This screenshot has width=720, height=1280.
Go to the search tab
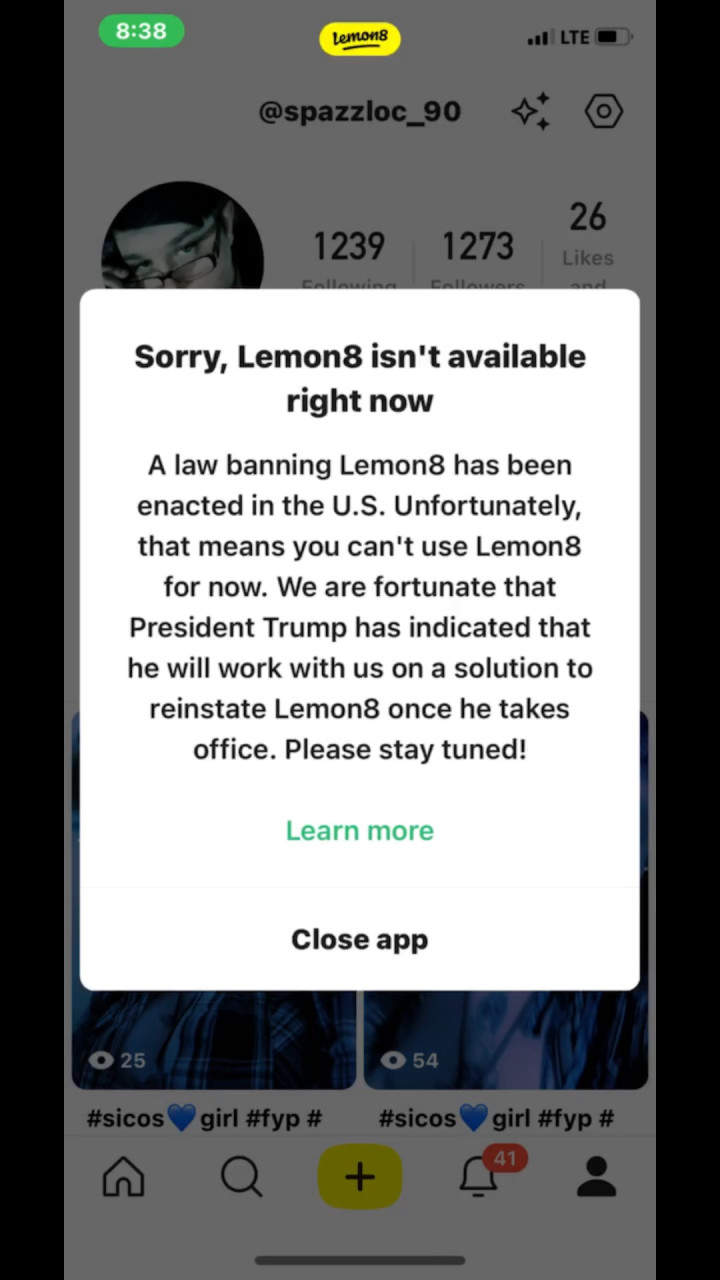click(241, 1178)
